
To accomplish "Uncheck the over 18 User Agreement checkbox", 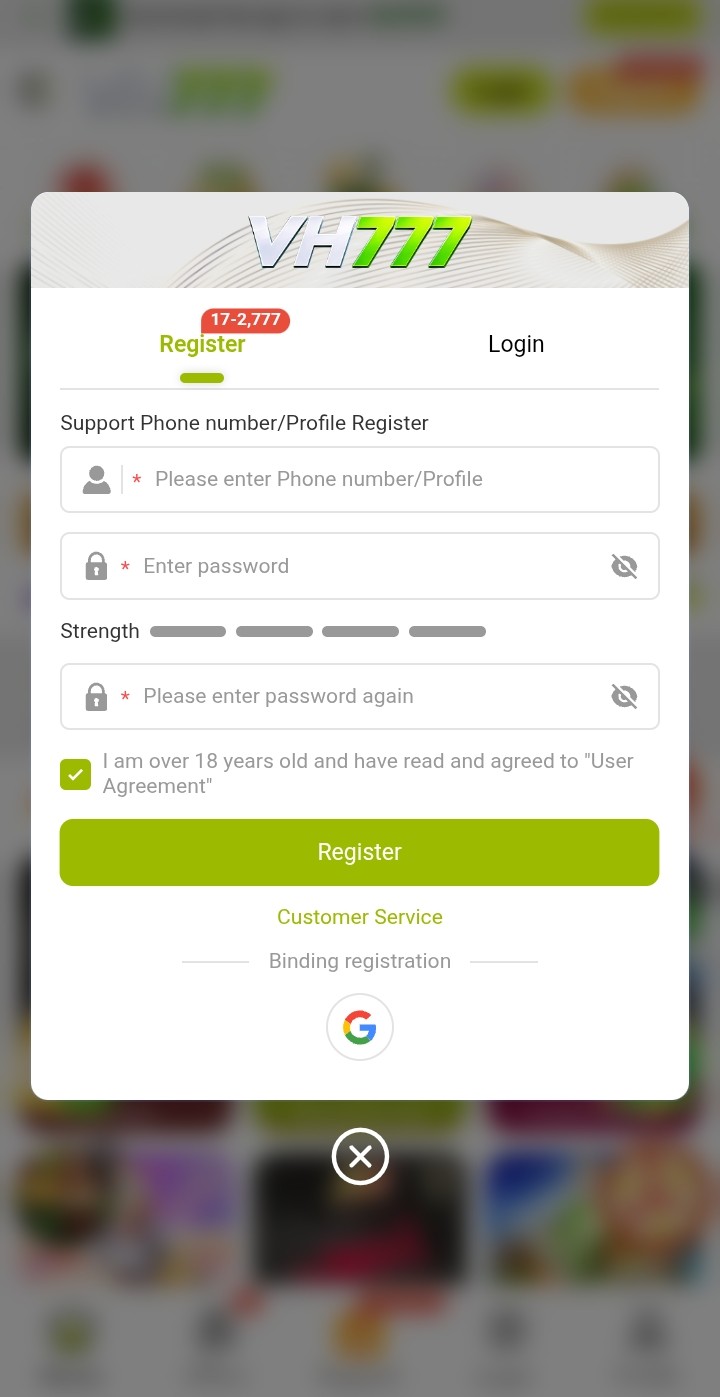I will coord(75,774).
